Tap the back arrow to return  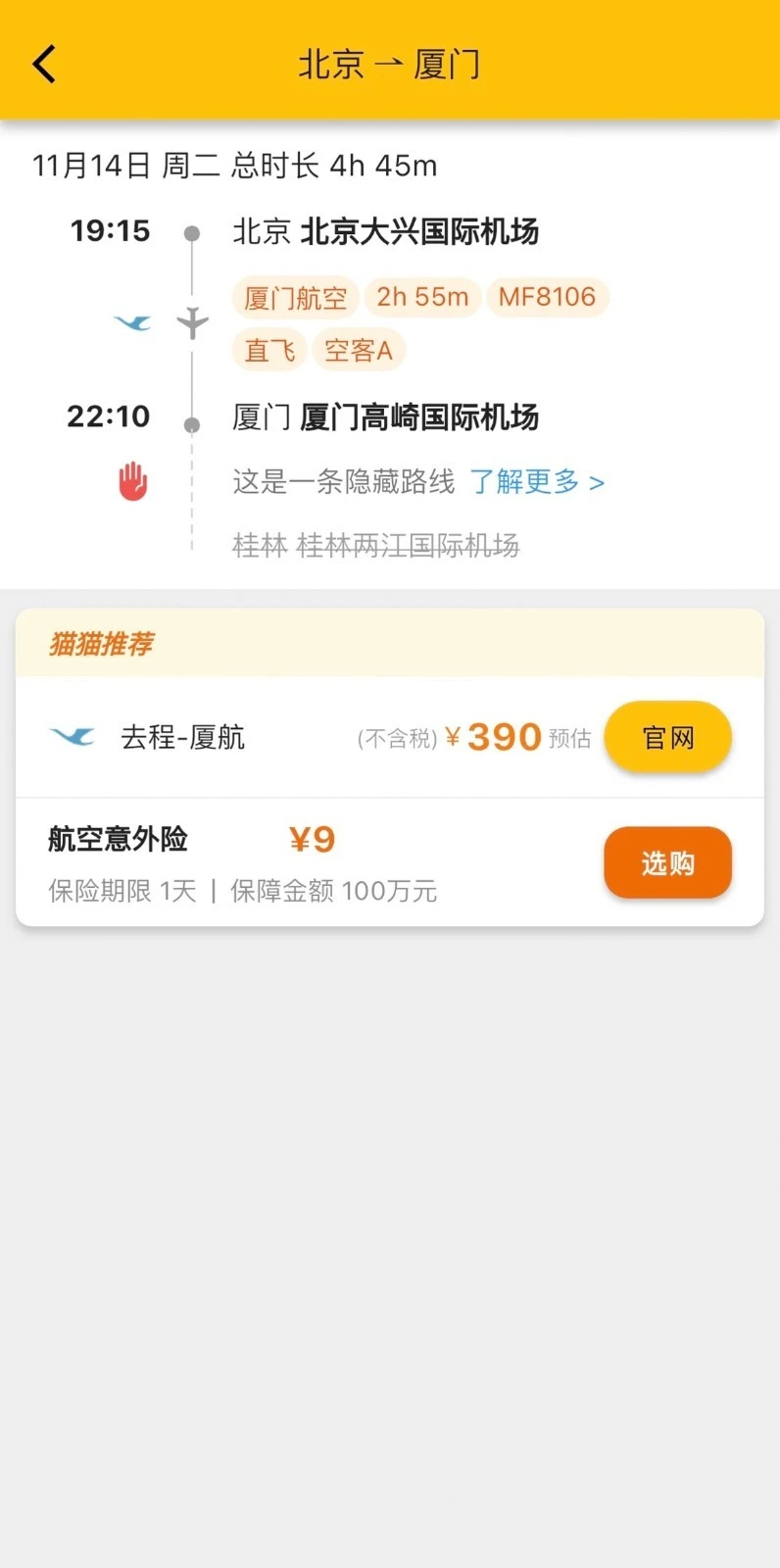coord(43,62)
